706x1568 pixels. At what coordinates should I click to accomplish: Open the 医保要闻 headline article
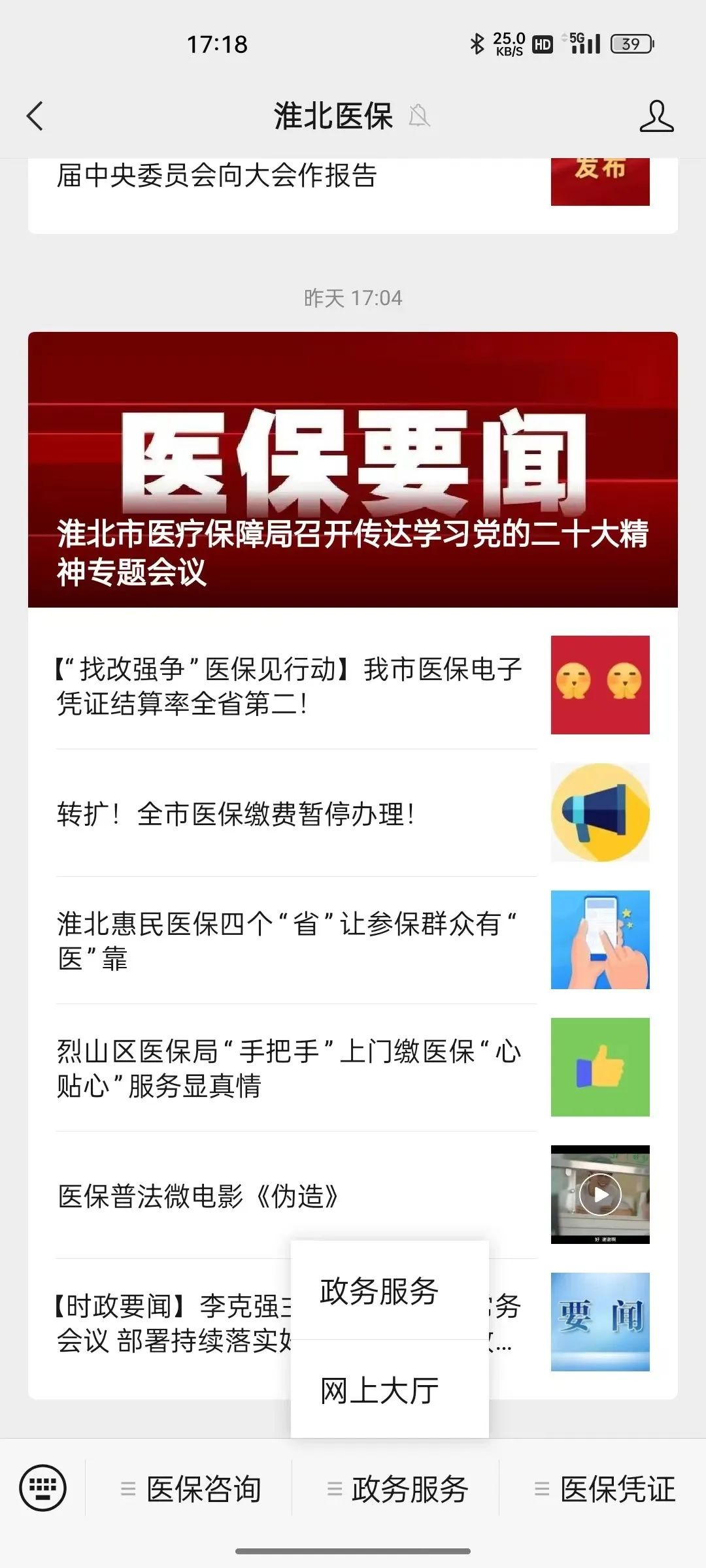point(353,470)
